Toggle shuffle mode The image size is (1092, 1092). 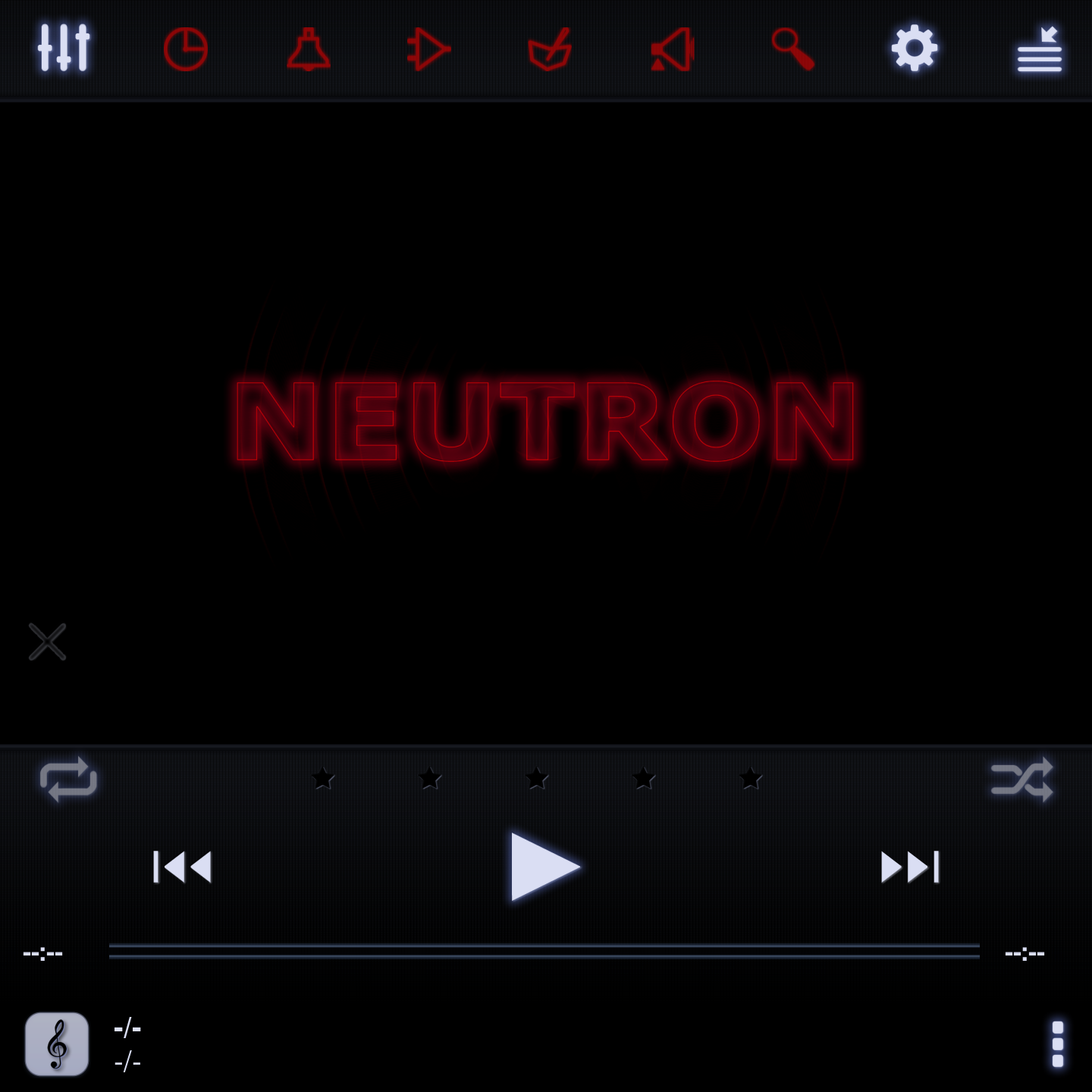tap(1022, 779)
